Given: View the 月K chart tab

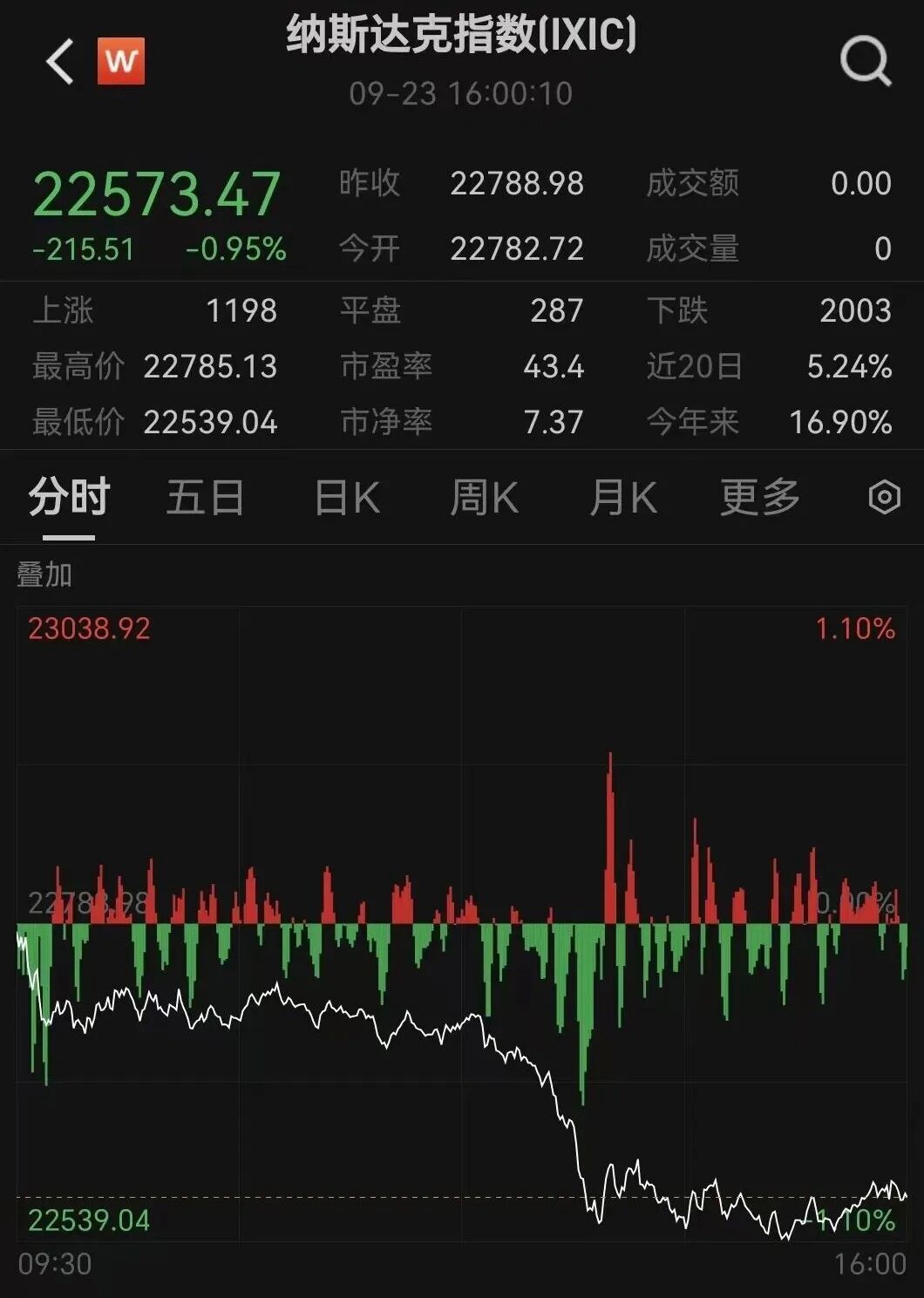Looking at the screenshot, I should pyautogui.click(x=622, y=498).
